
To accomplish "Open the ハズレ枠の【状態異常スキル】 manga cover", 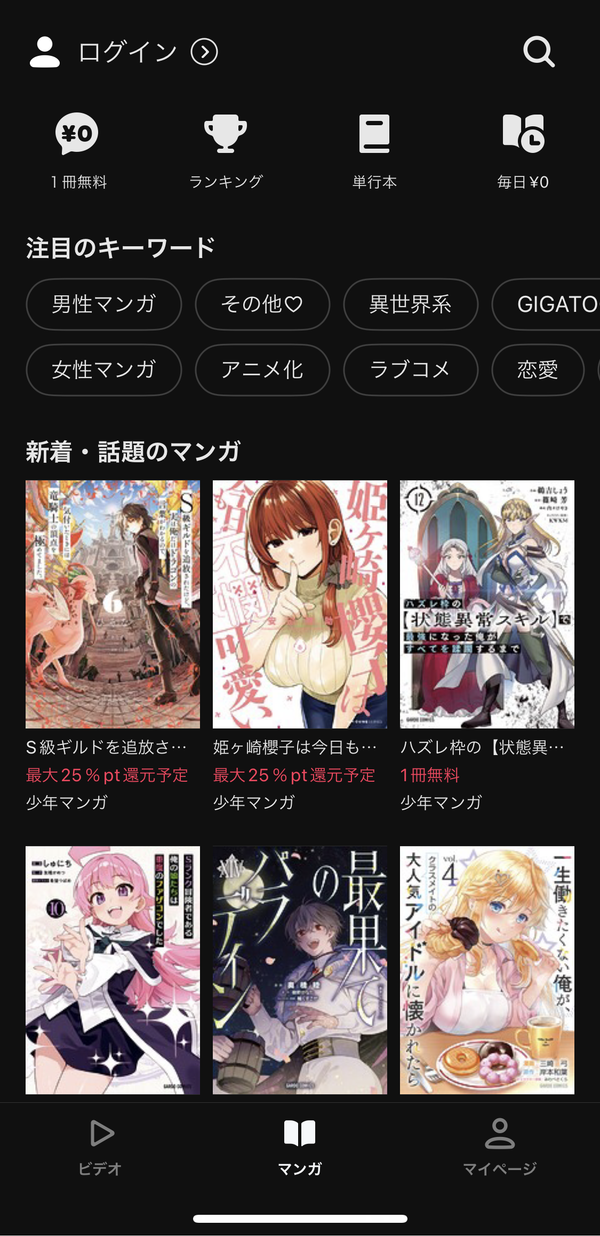I will pos(487,604).
